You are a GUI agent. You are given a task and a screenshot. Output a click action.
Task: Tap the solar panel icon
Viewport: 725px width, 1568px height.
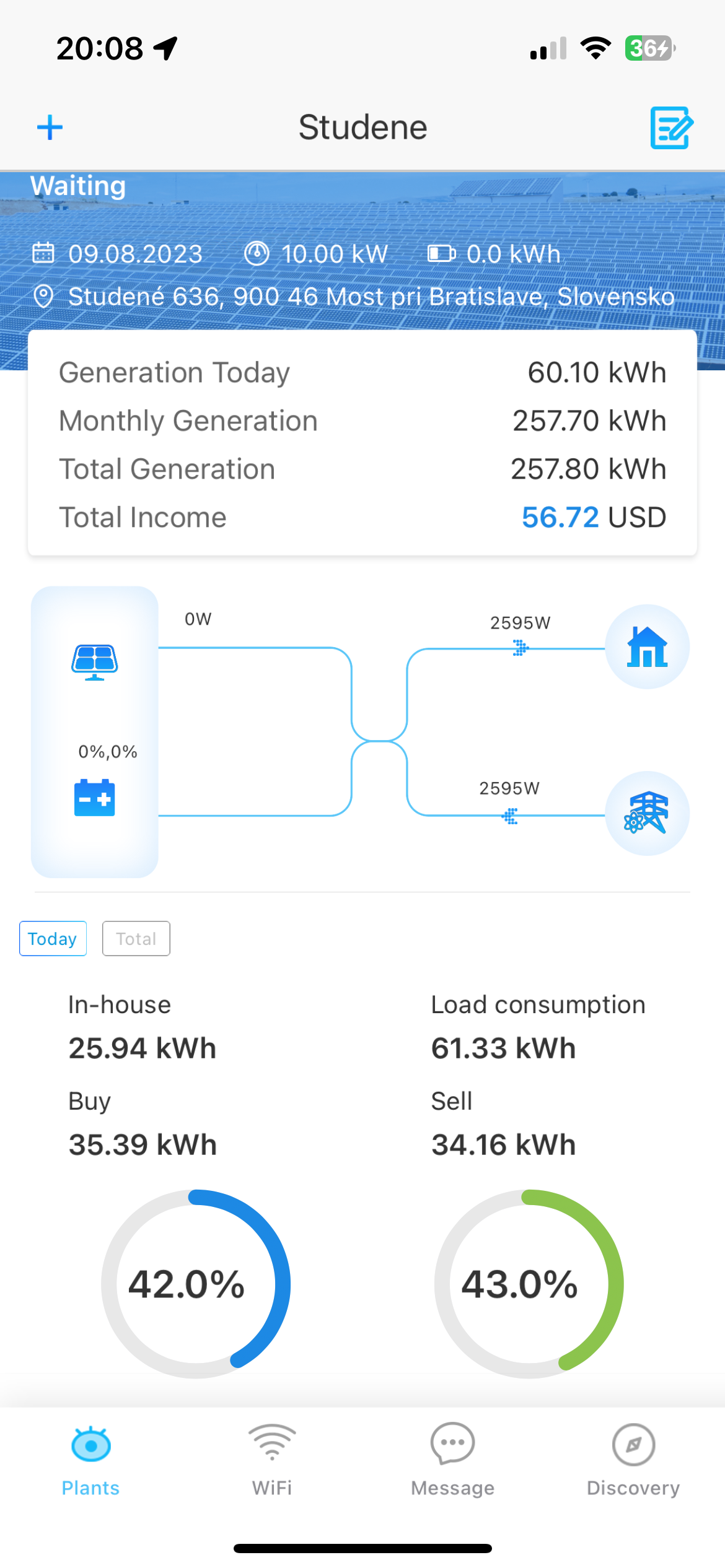95,662
